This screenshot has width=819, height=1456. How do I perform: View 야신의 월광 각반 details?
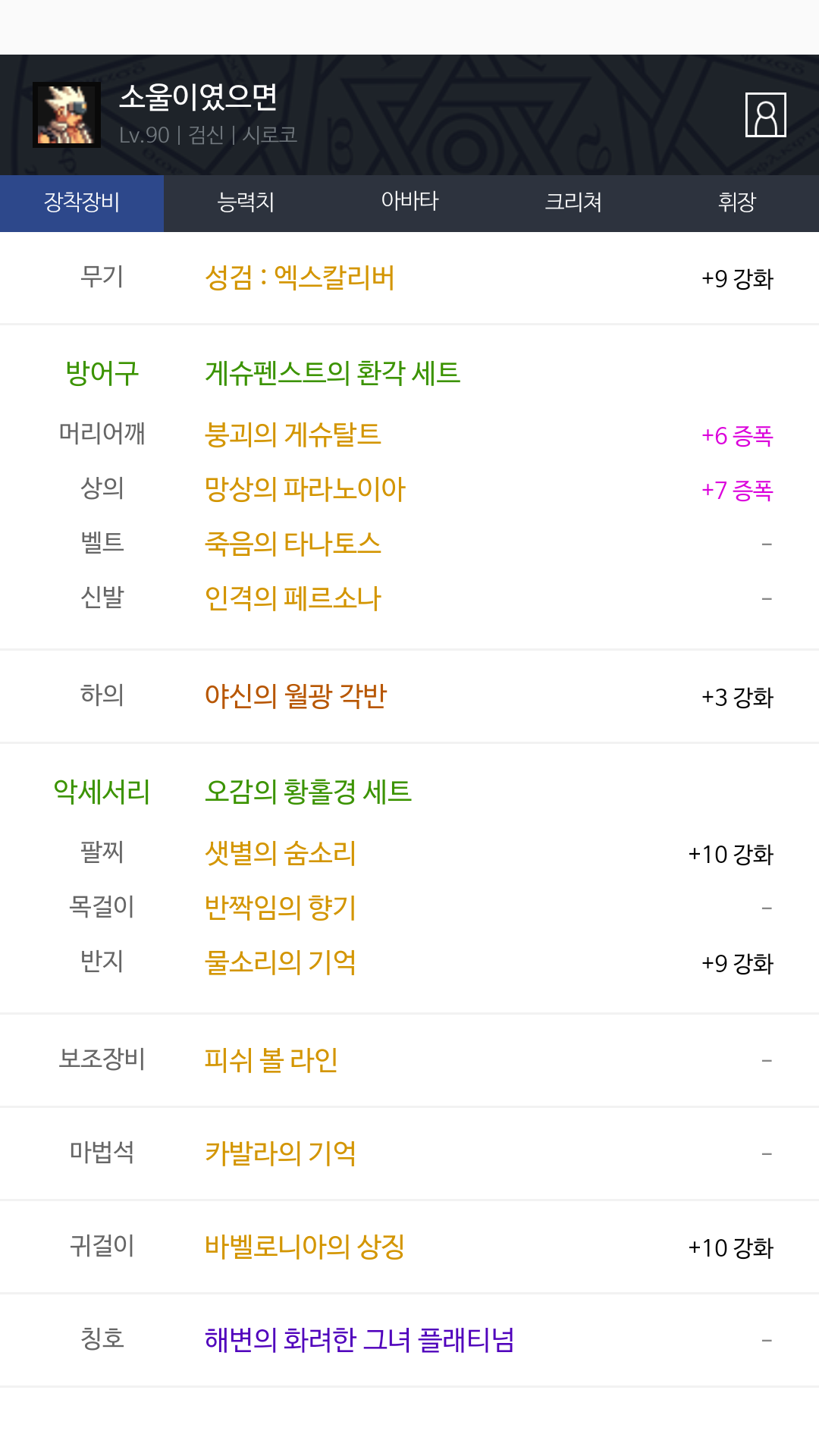[x=296, y=696]
